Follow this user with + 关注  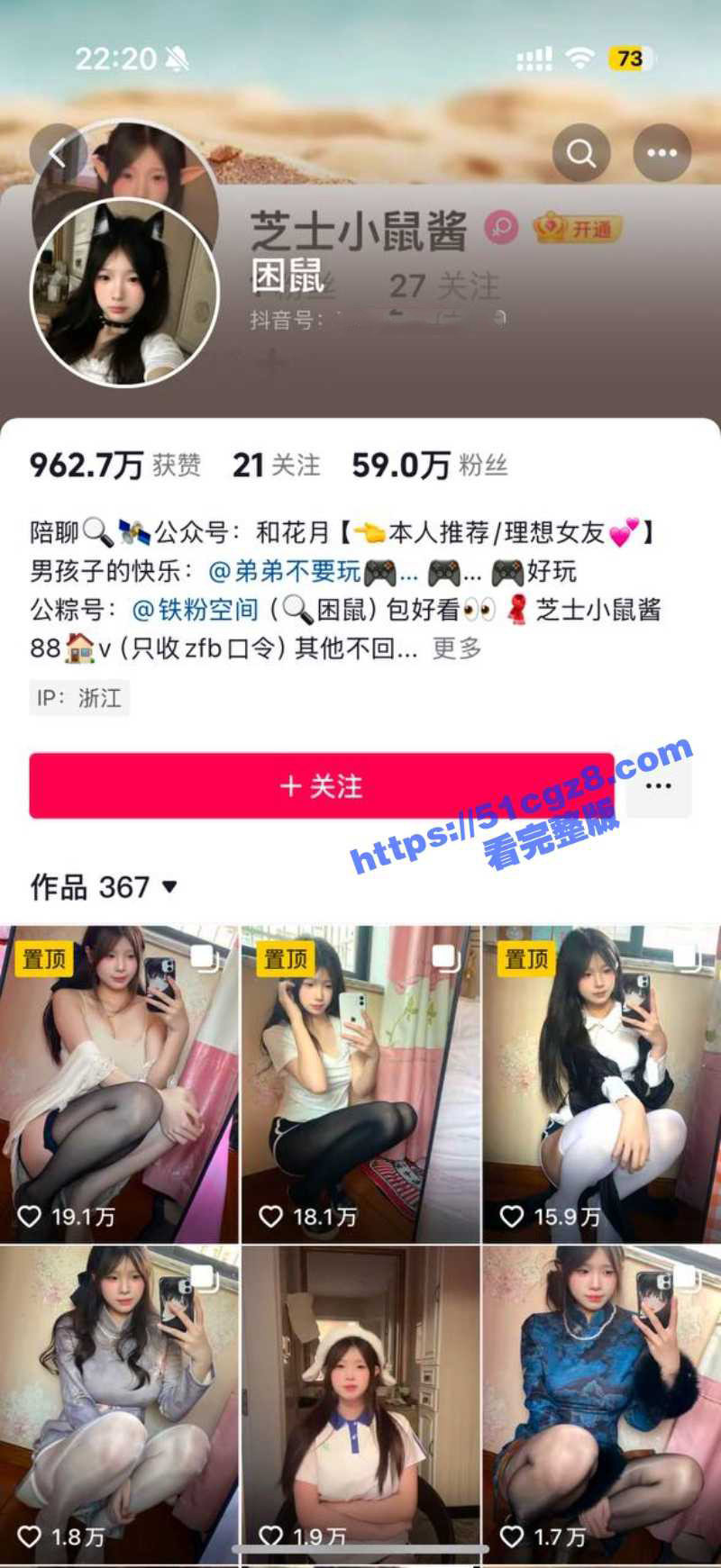(x=322, y=786)
